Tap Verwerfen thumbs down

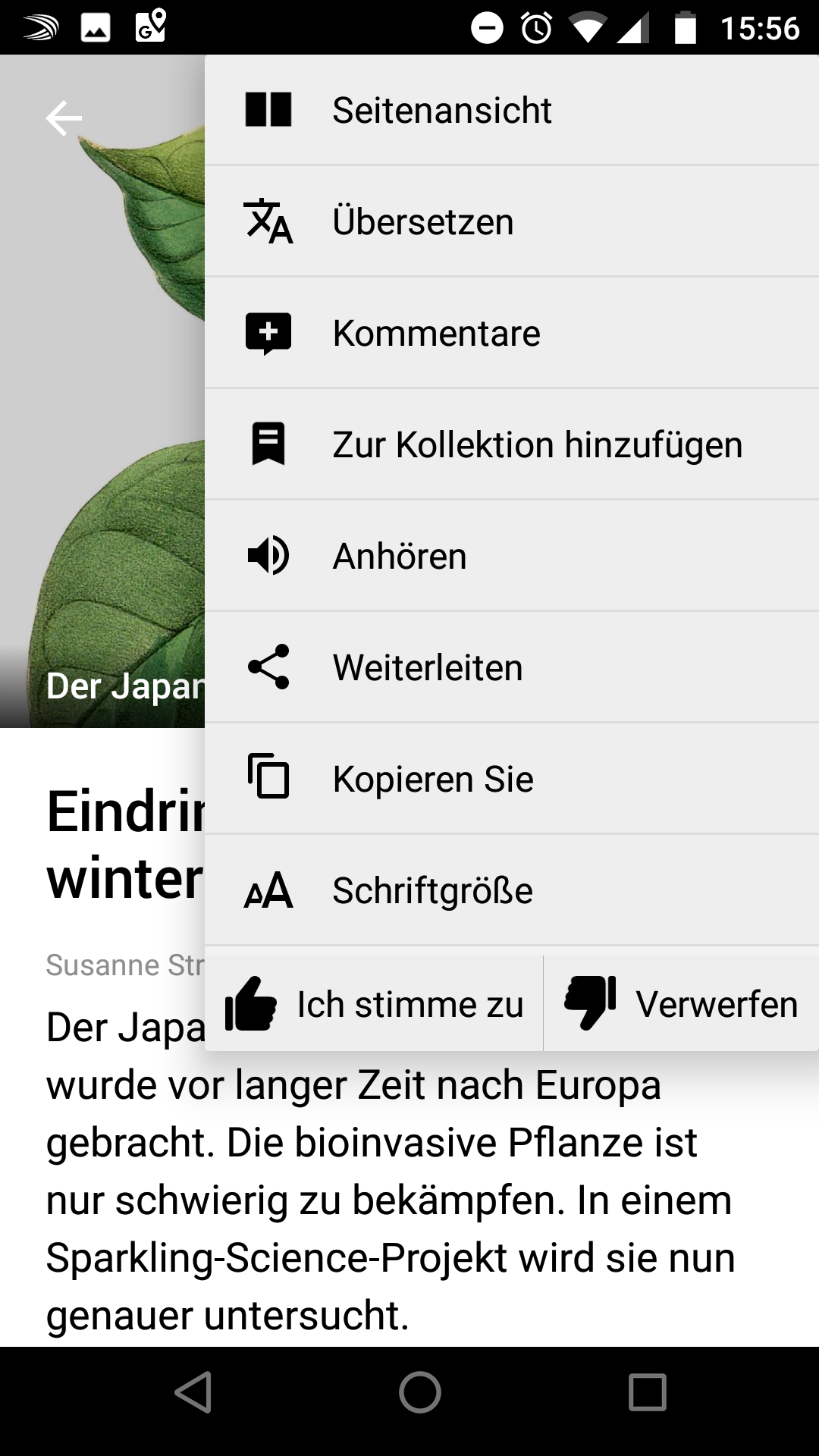pyautogui.click(x=681, y=1004)
